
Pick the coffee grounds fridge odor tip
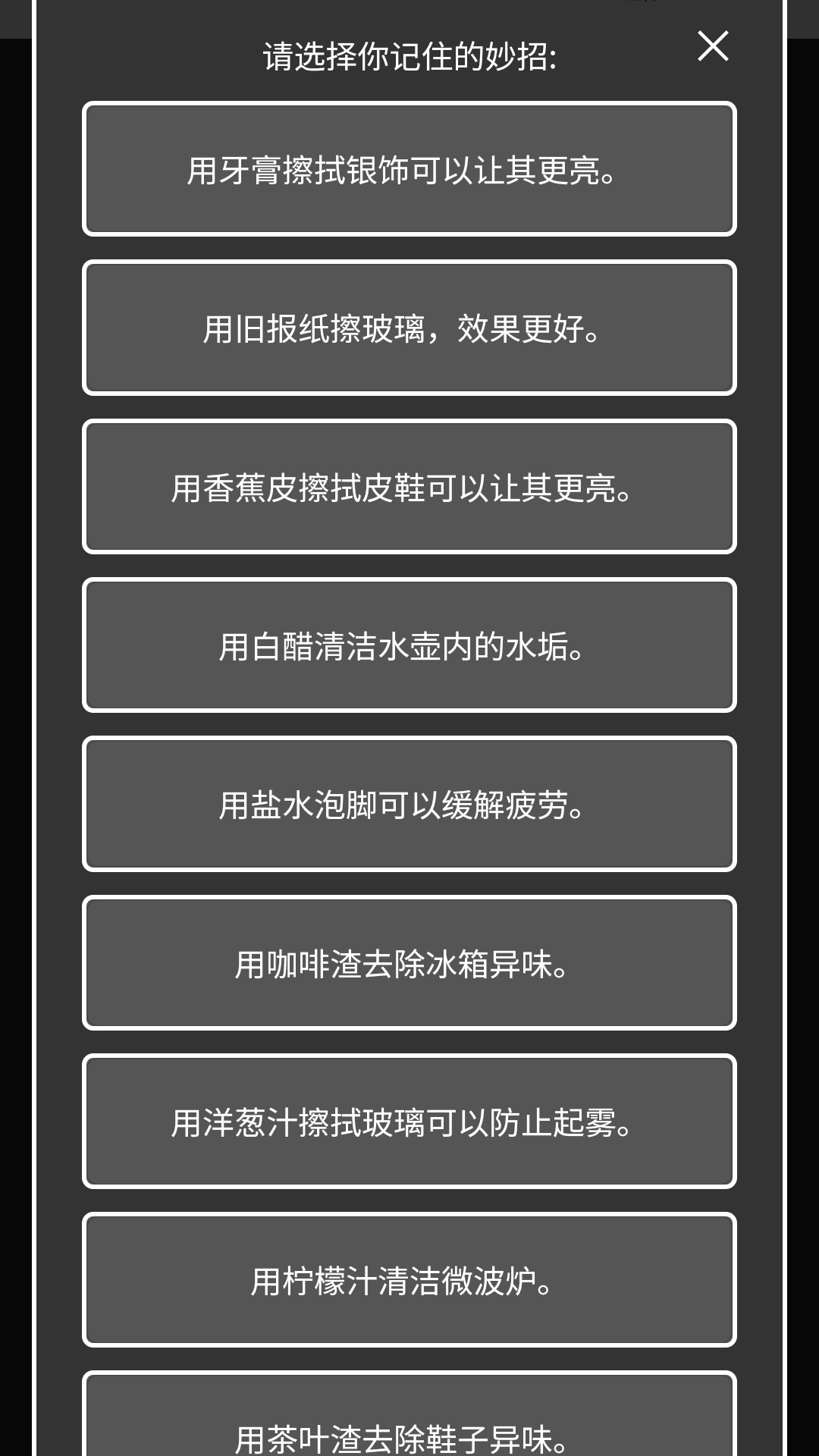point(409,963)
